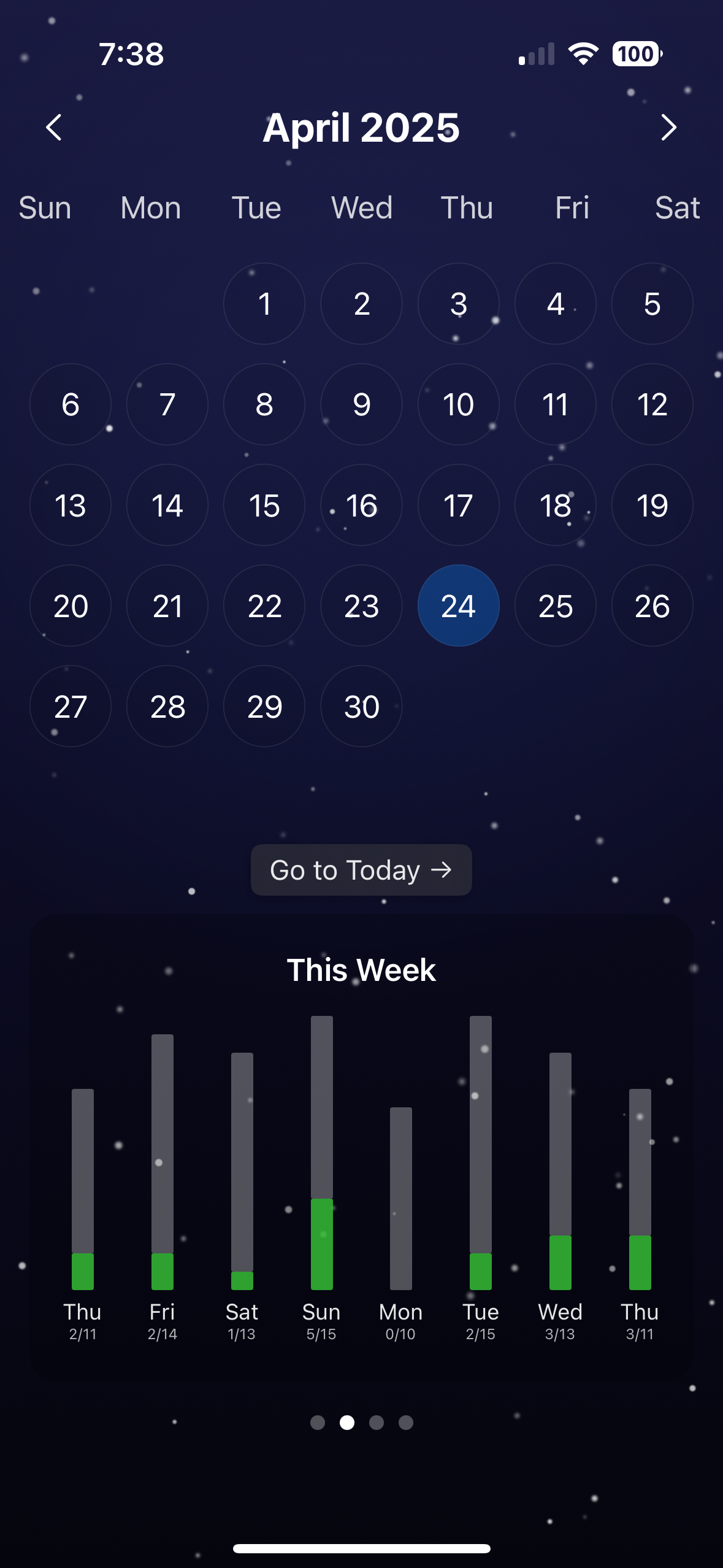Select April 1 on the calendar
Image resolution: width=723 pixels, height=1568 pixels.
click(x=264, y=304)
